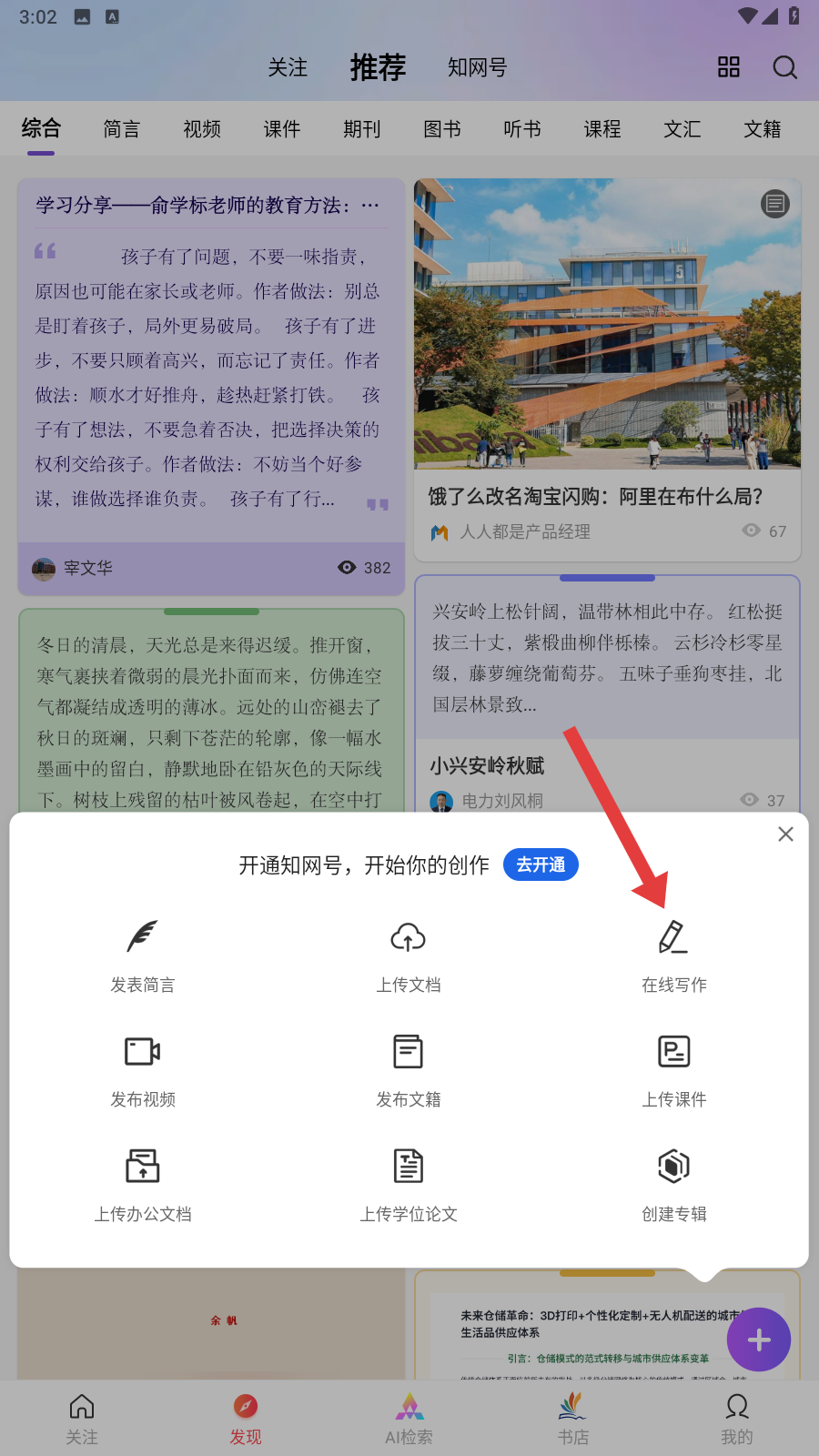Switch to the 知网号 tab
Screen dimensions: 819x1456
(x=477, y=67)
